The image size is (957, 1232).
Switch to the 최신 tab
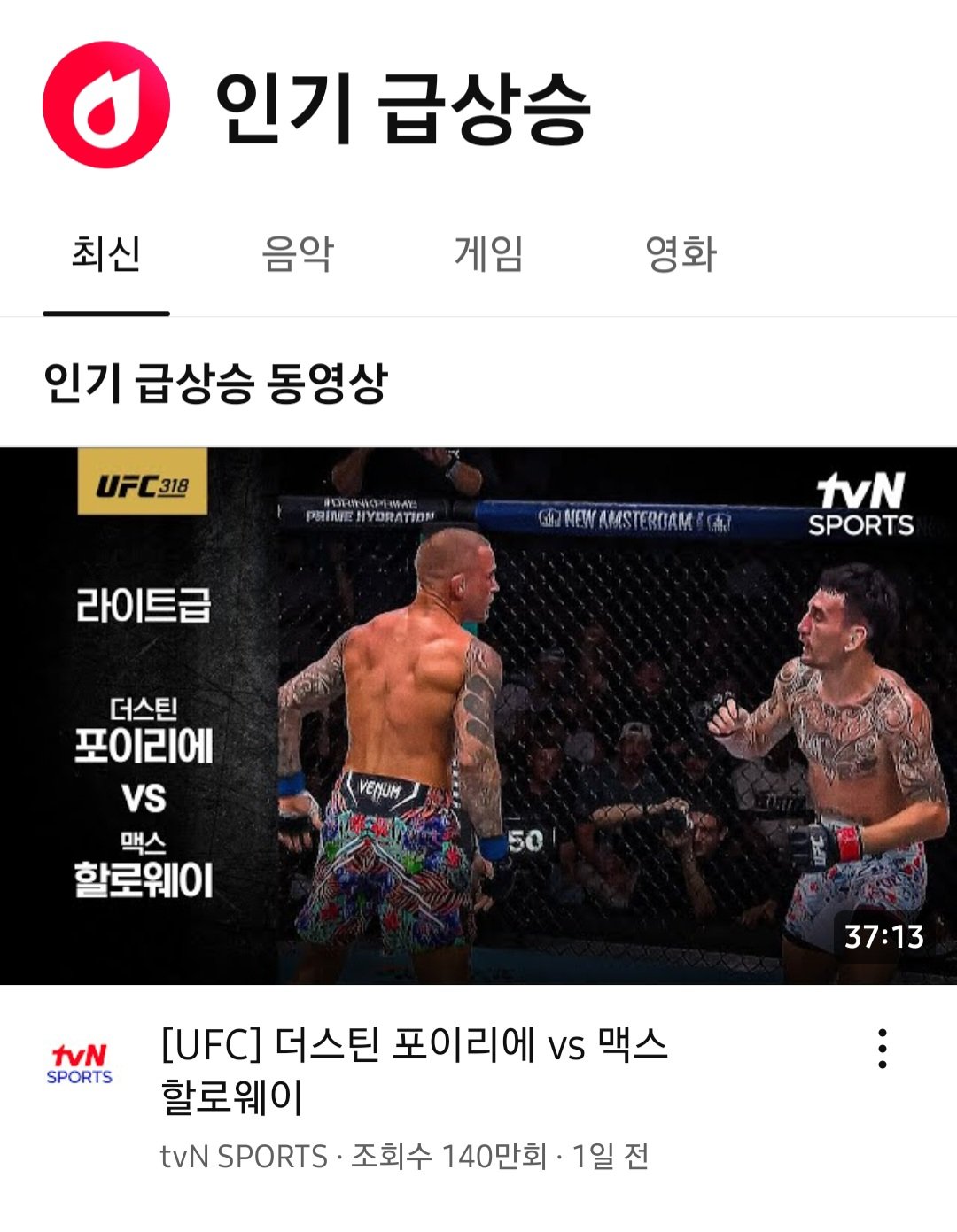coord(106,255)
